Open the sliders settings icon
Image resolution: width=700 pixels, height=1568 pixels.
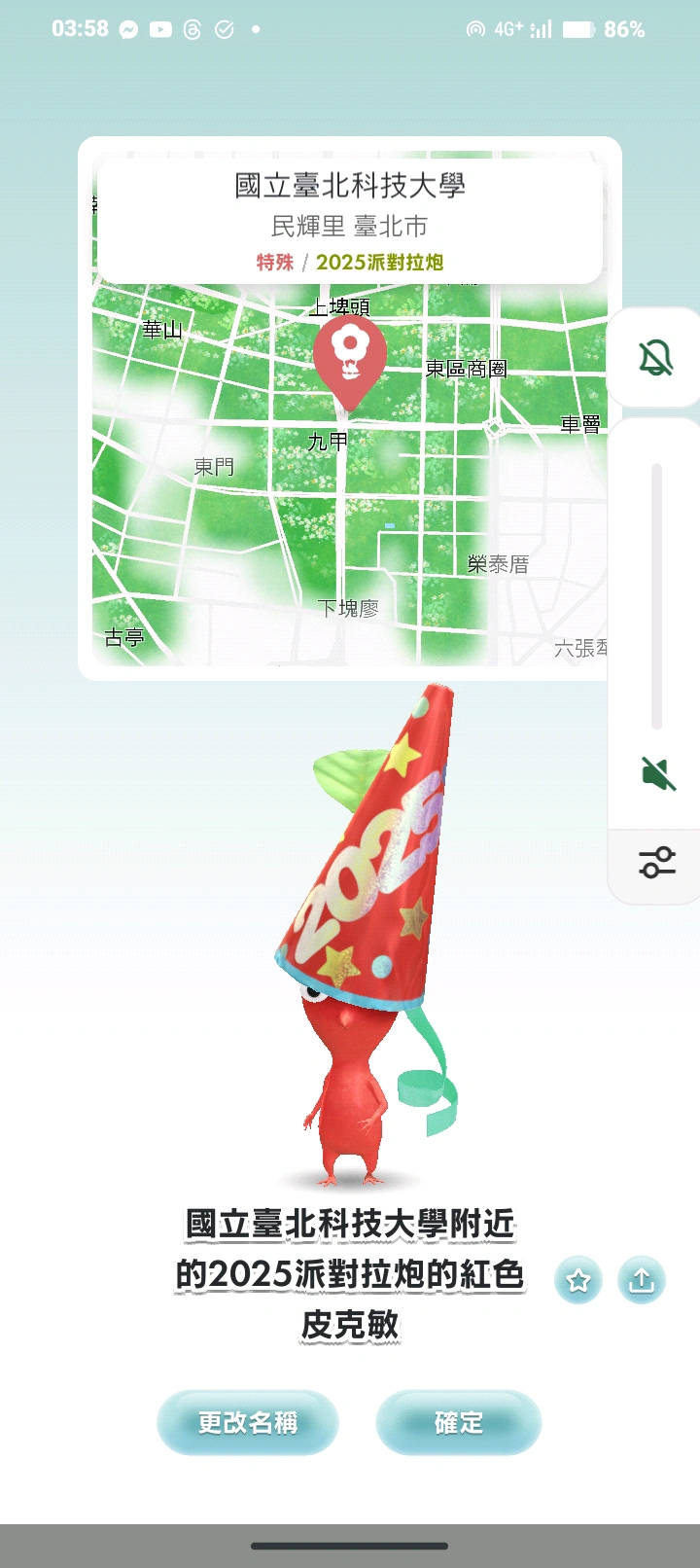point(657,863)
